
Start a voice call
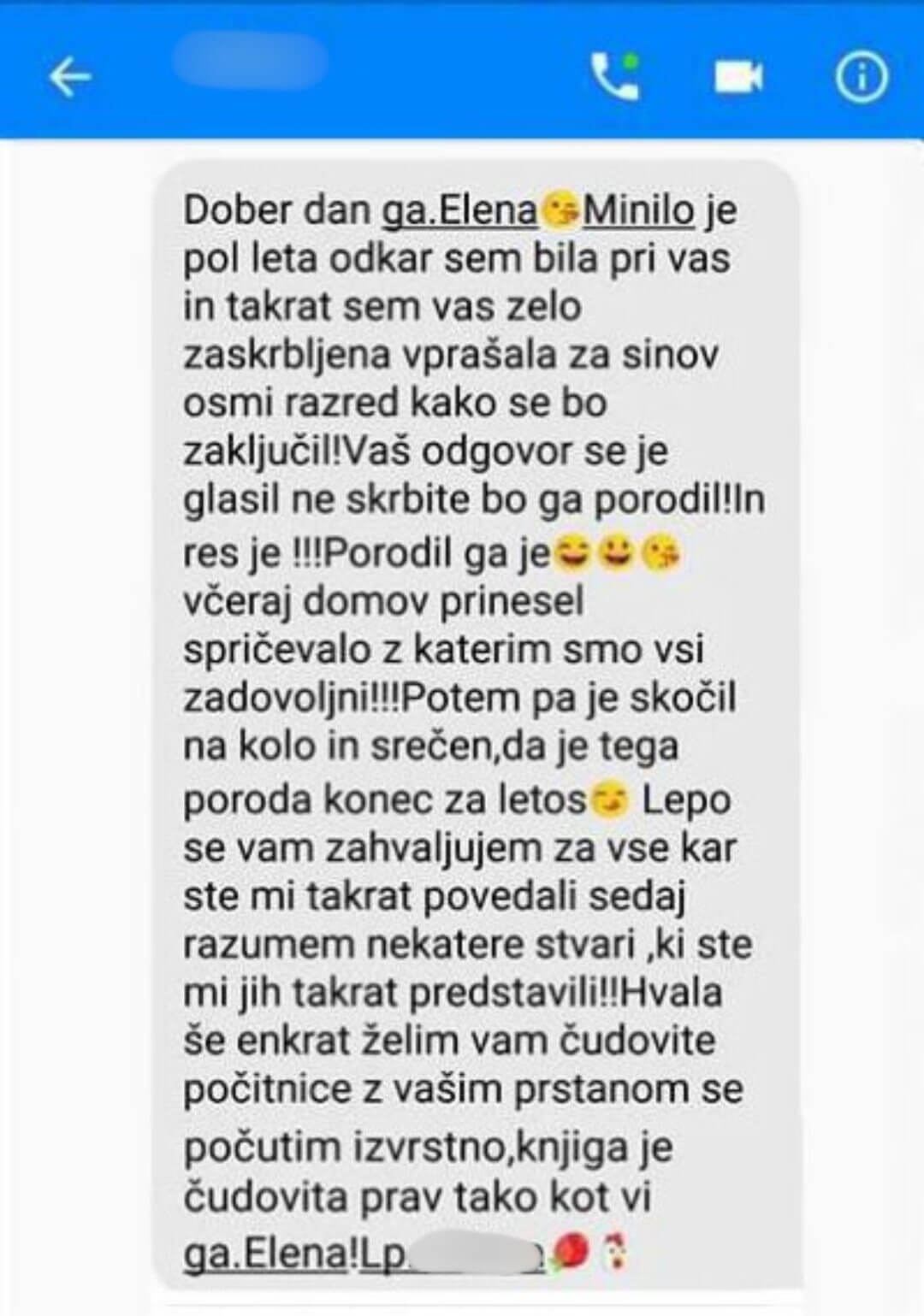coord(615,77)
